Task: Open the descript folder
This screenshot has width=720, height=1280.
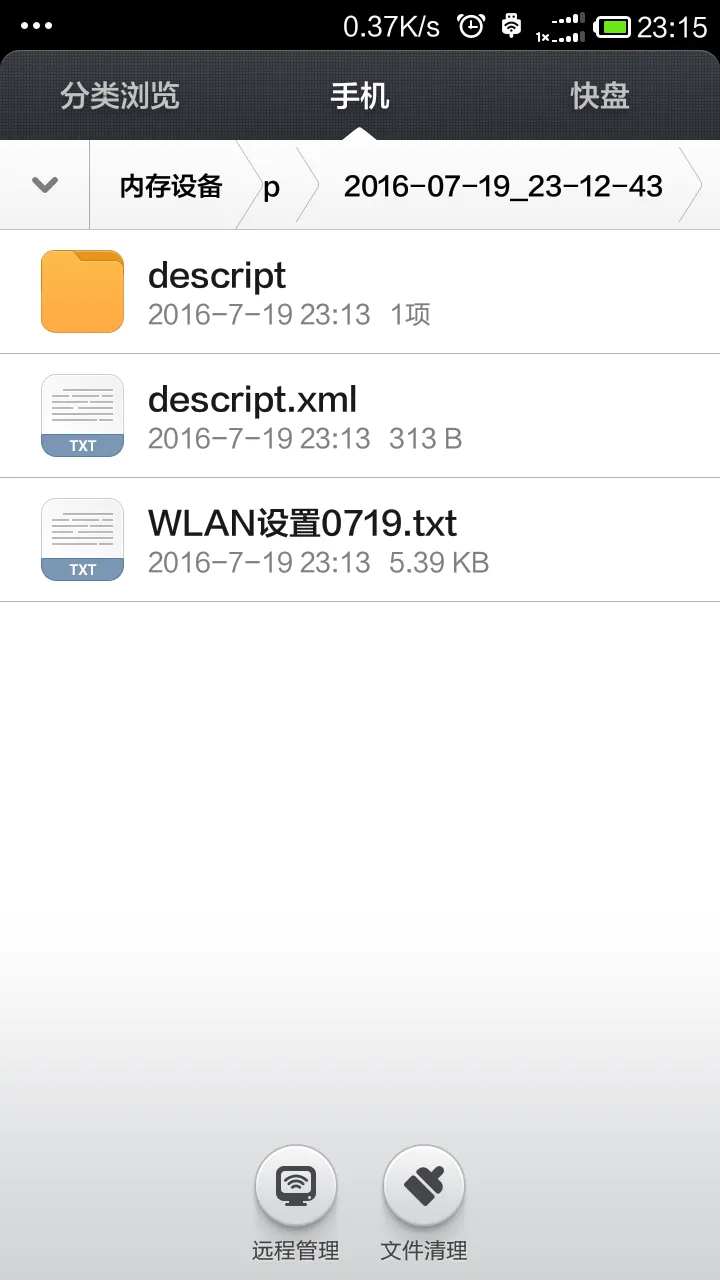Action: [x=360, y=291]
